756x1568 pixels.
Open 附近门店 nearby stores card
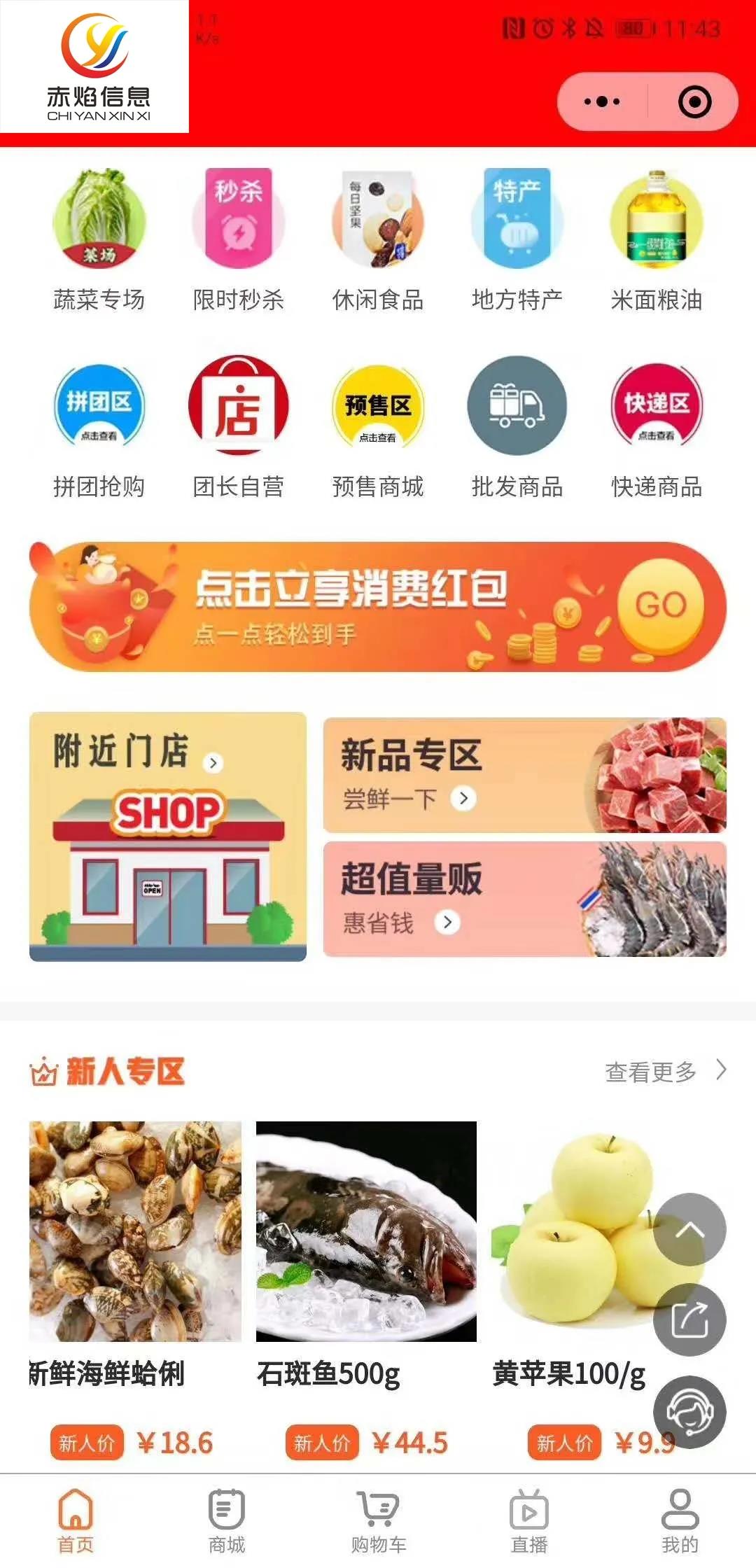coord(168,836)
